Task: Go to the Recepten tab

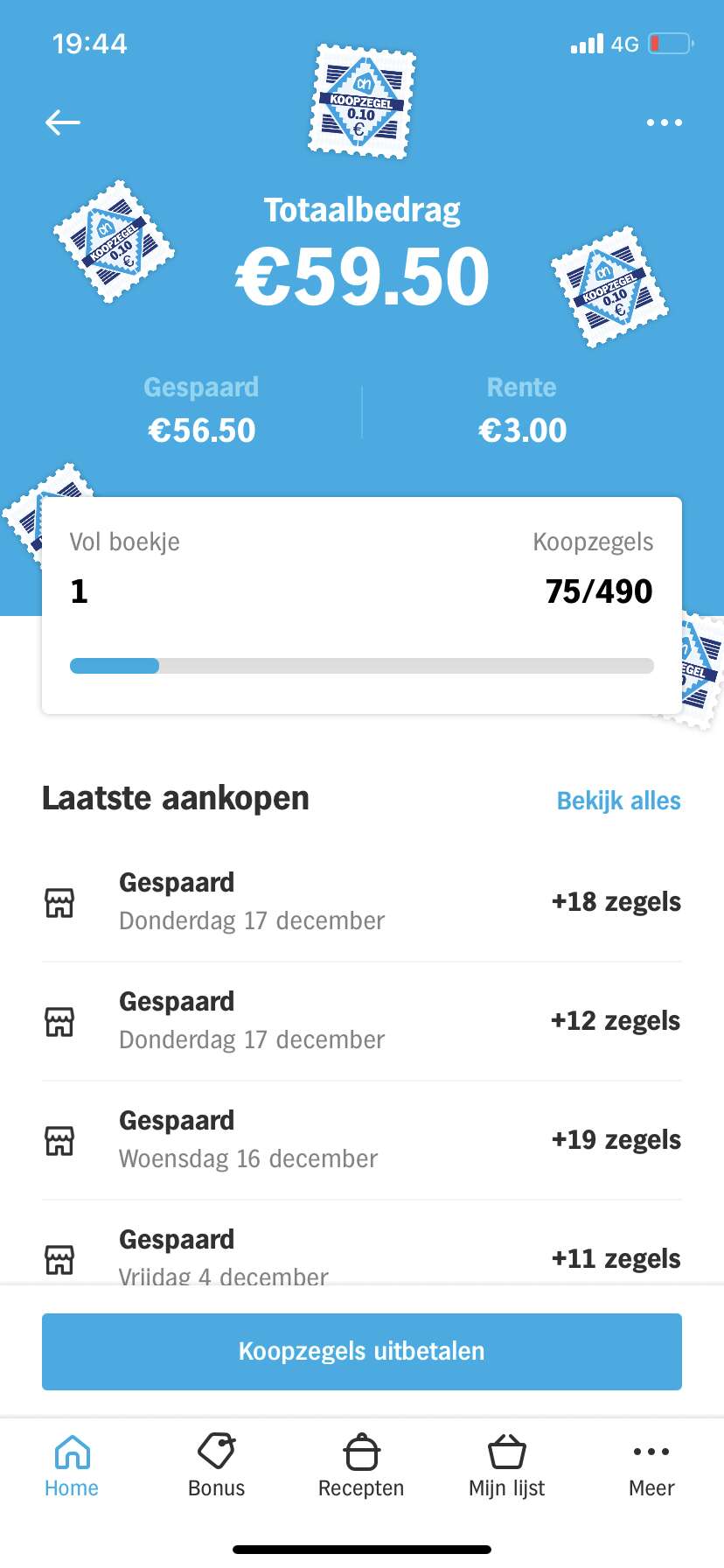Action: click(x=361, y=1466)
